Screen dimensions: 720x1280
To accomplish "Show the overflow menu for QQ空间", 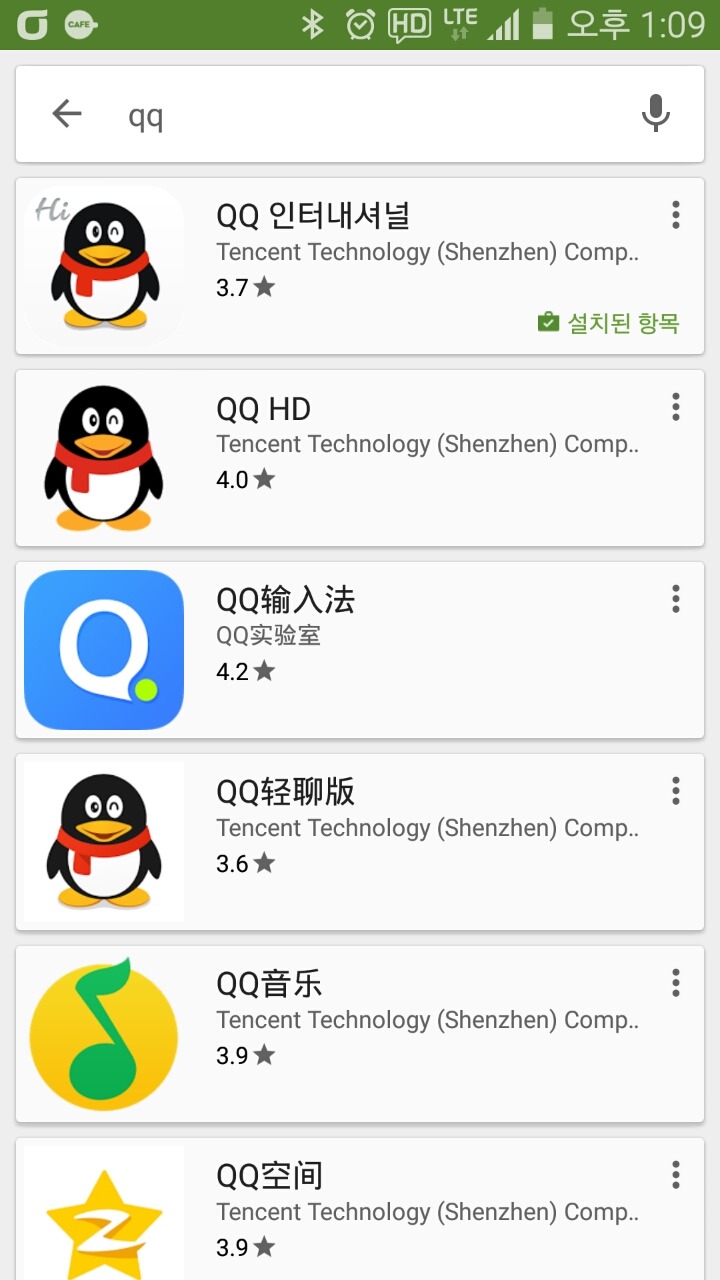I will tap(676, 1175).
